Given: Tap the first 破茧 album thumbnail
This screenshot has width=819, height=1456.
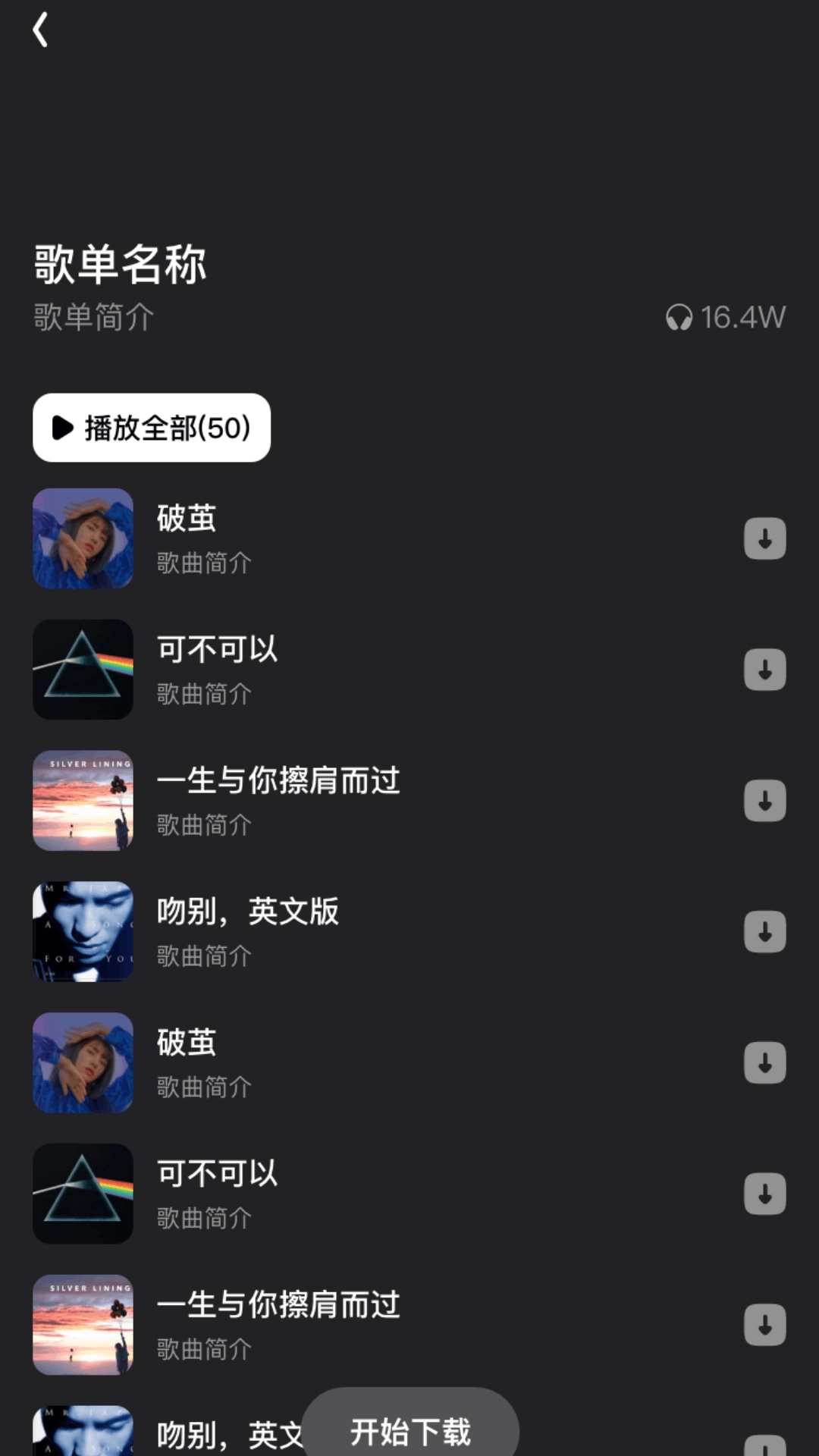Looking at the screenshot, I should (x=83, y=538).
